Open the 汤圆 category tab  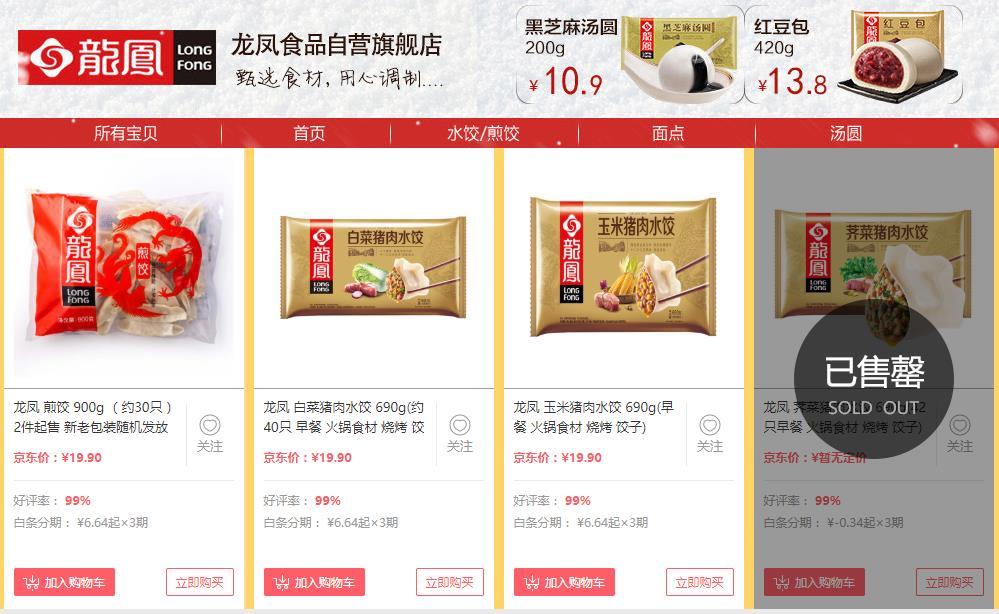click(846, 133)
